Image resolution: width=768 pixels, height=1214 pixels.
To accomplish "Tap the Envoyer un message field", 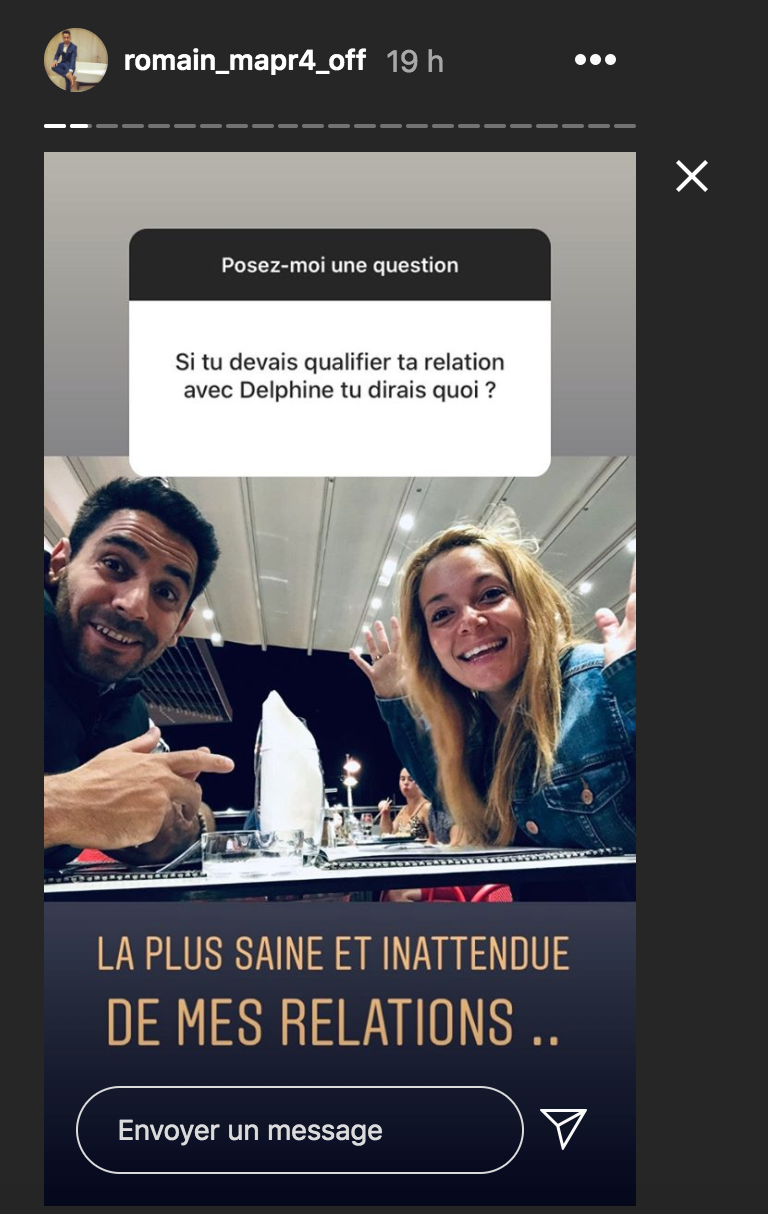I will [299, 1130].
